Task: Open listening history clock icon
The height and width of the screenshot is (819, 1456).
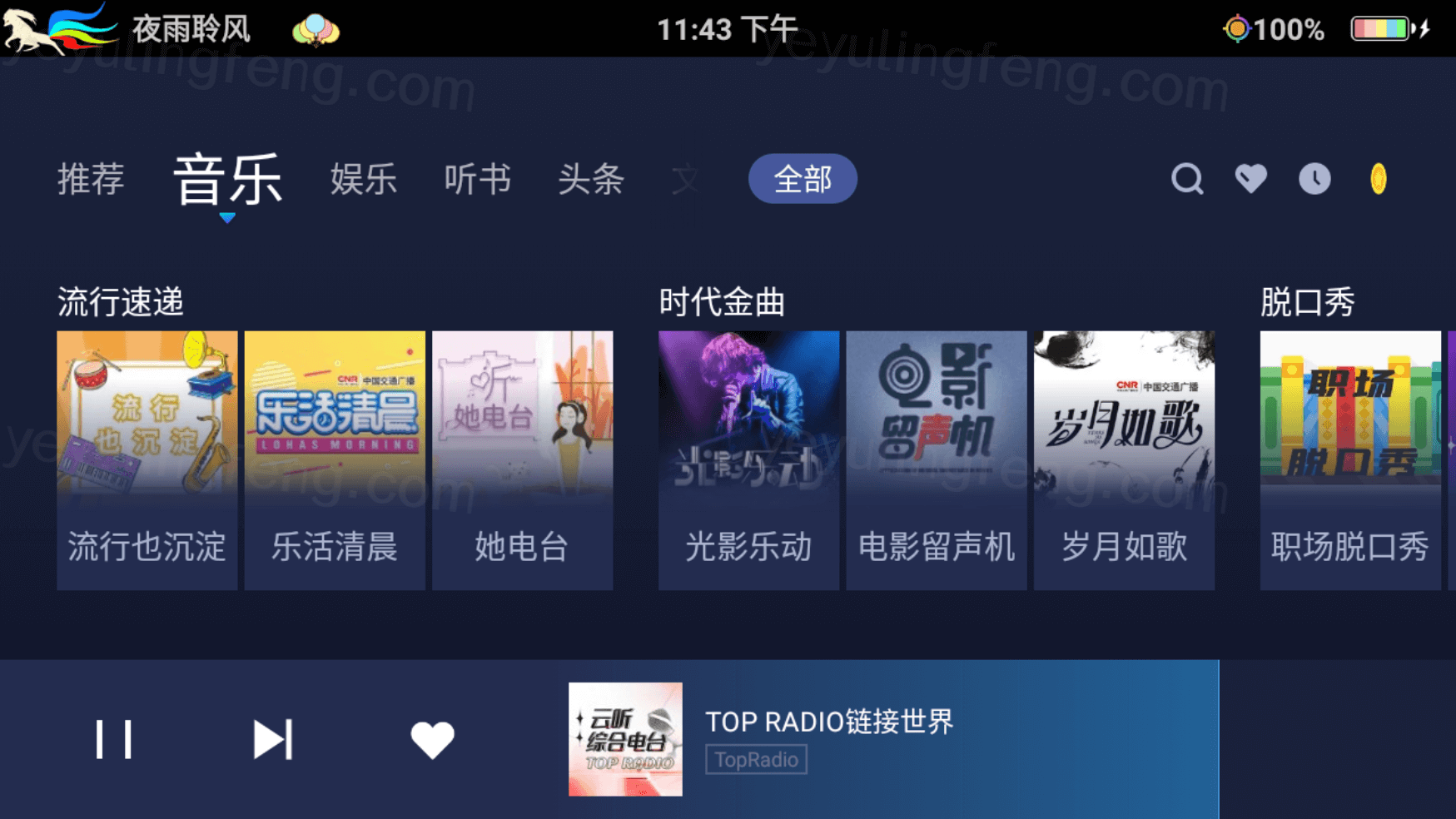Action: 1314,179
